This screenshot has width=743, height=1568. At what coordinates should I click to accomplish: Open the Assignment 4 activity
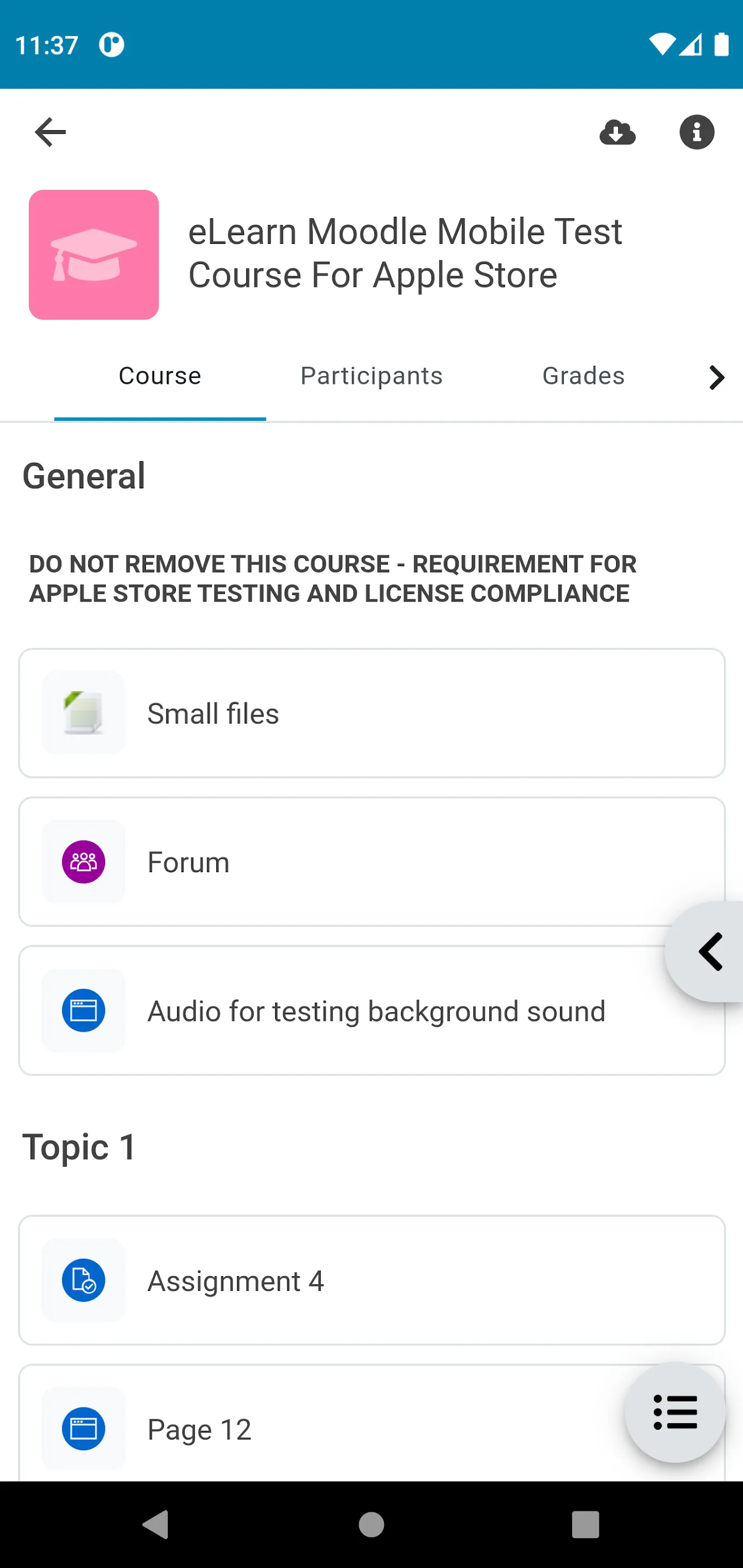371,1280
